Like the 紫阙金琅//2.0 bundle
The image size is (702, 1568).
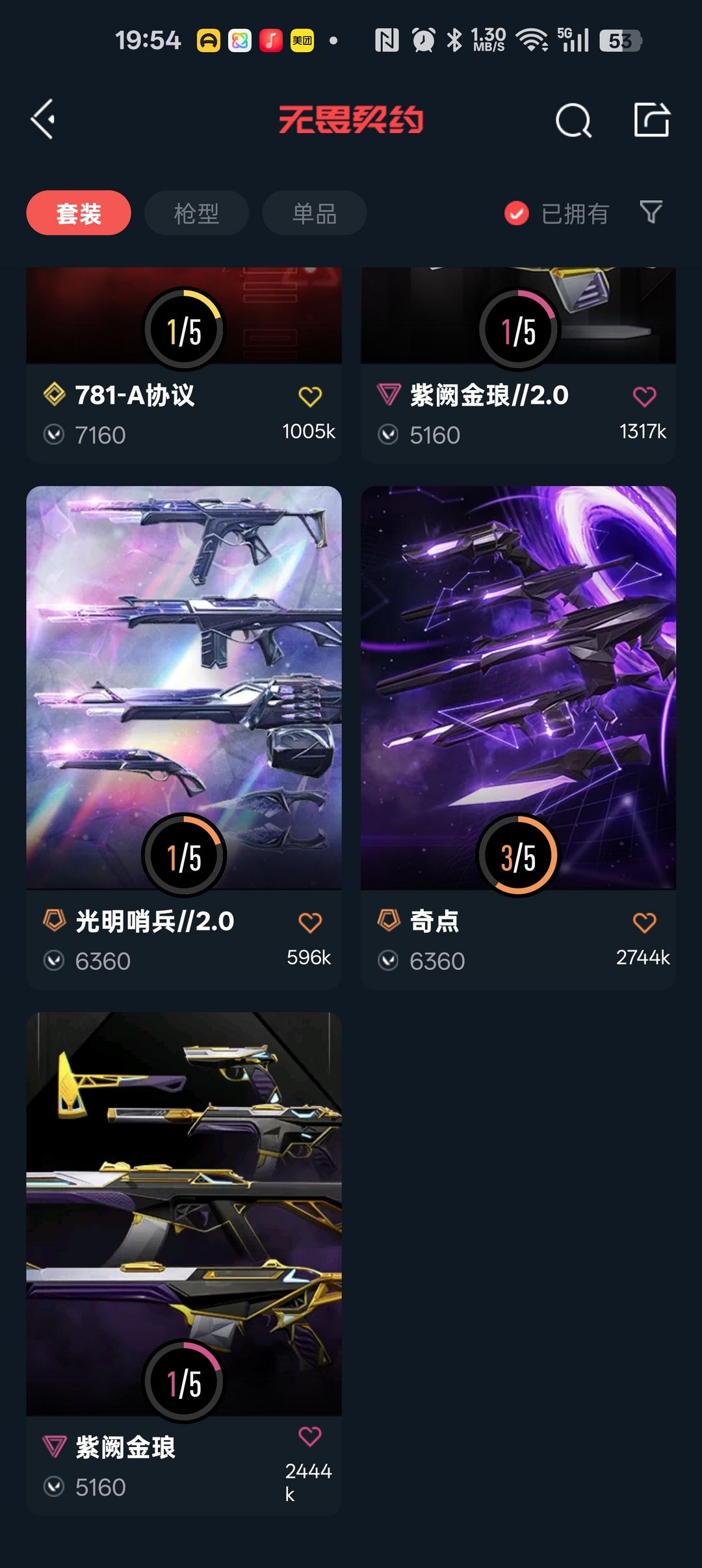[644, 396]
